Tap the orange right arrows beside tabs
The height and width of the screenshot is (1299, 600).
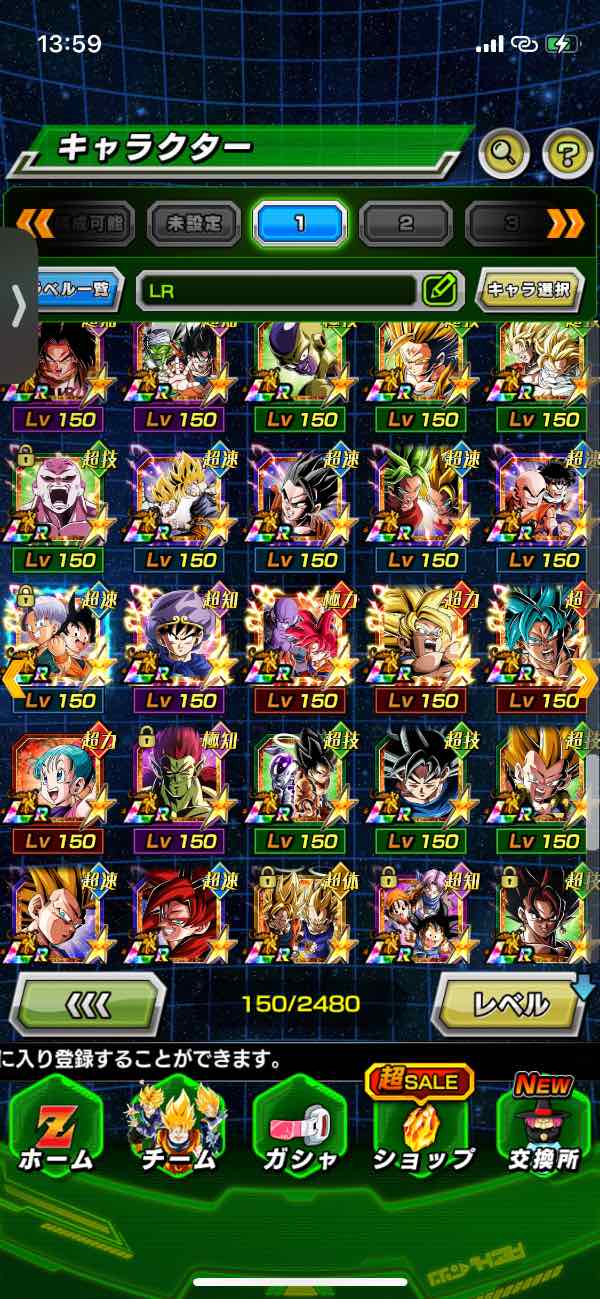tap(566, 224)
